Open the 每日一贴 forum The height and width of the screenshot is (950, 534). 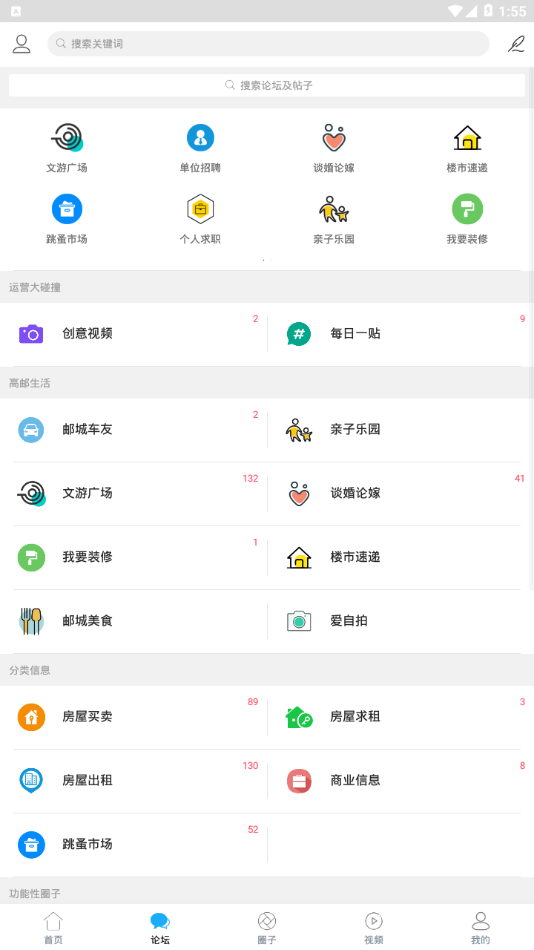[x=401, y=334]
